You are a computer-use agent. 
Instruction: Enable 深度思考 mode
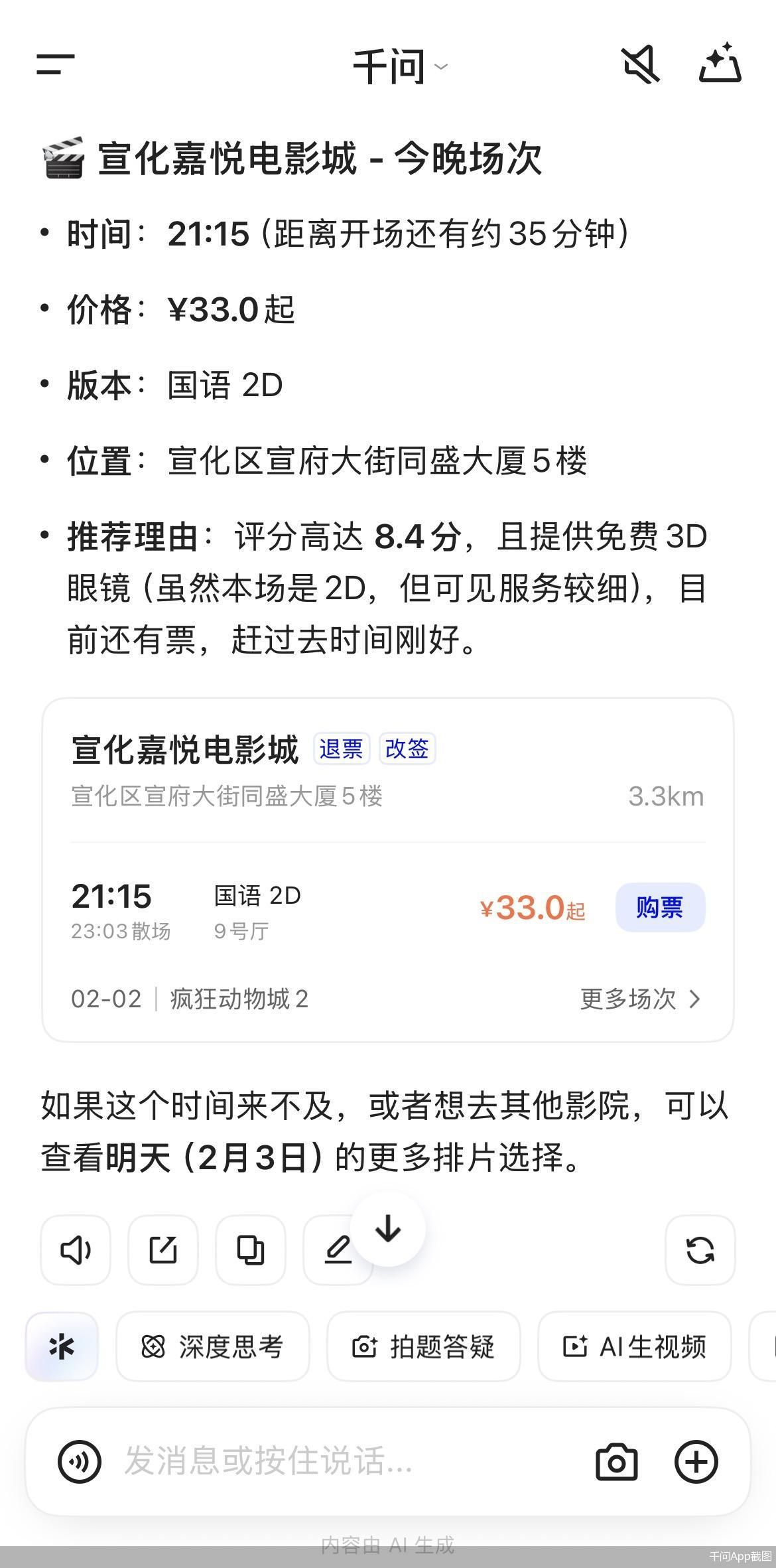(x=212, y=1346)
